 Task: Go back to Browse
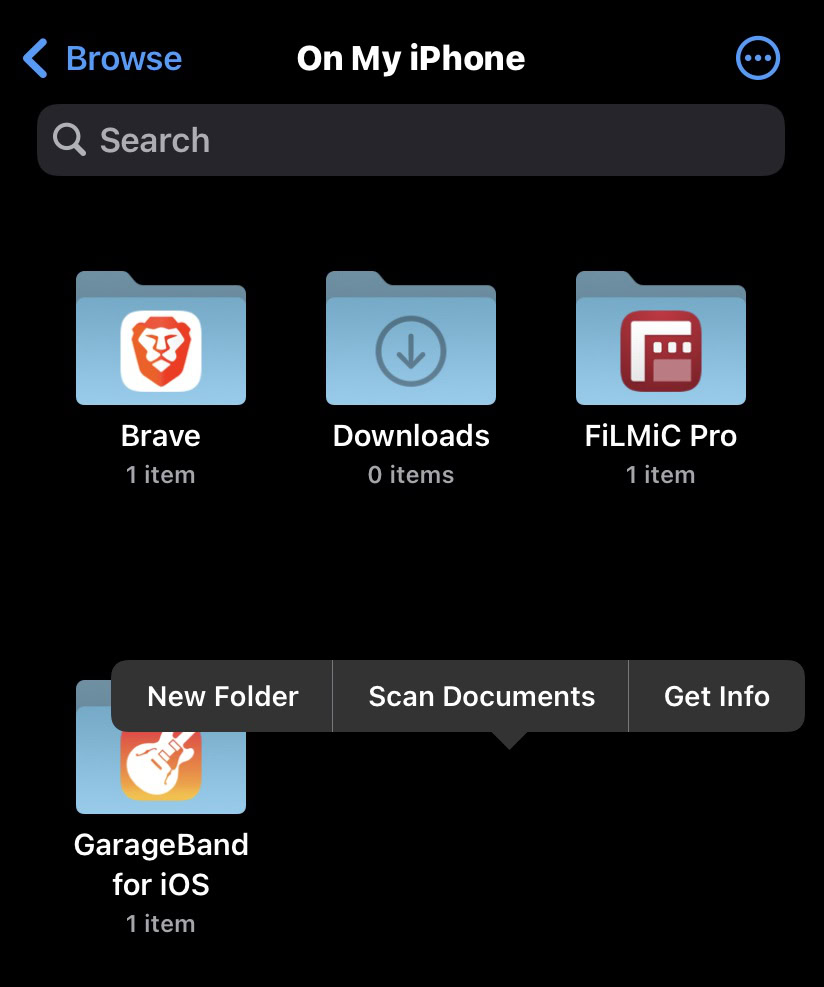[x=103, y=59]
